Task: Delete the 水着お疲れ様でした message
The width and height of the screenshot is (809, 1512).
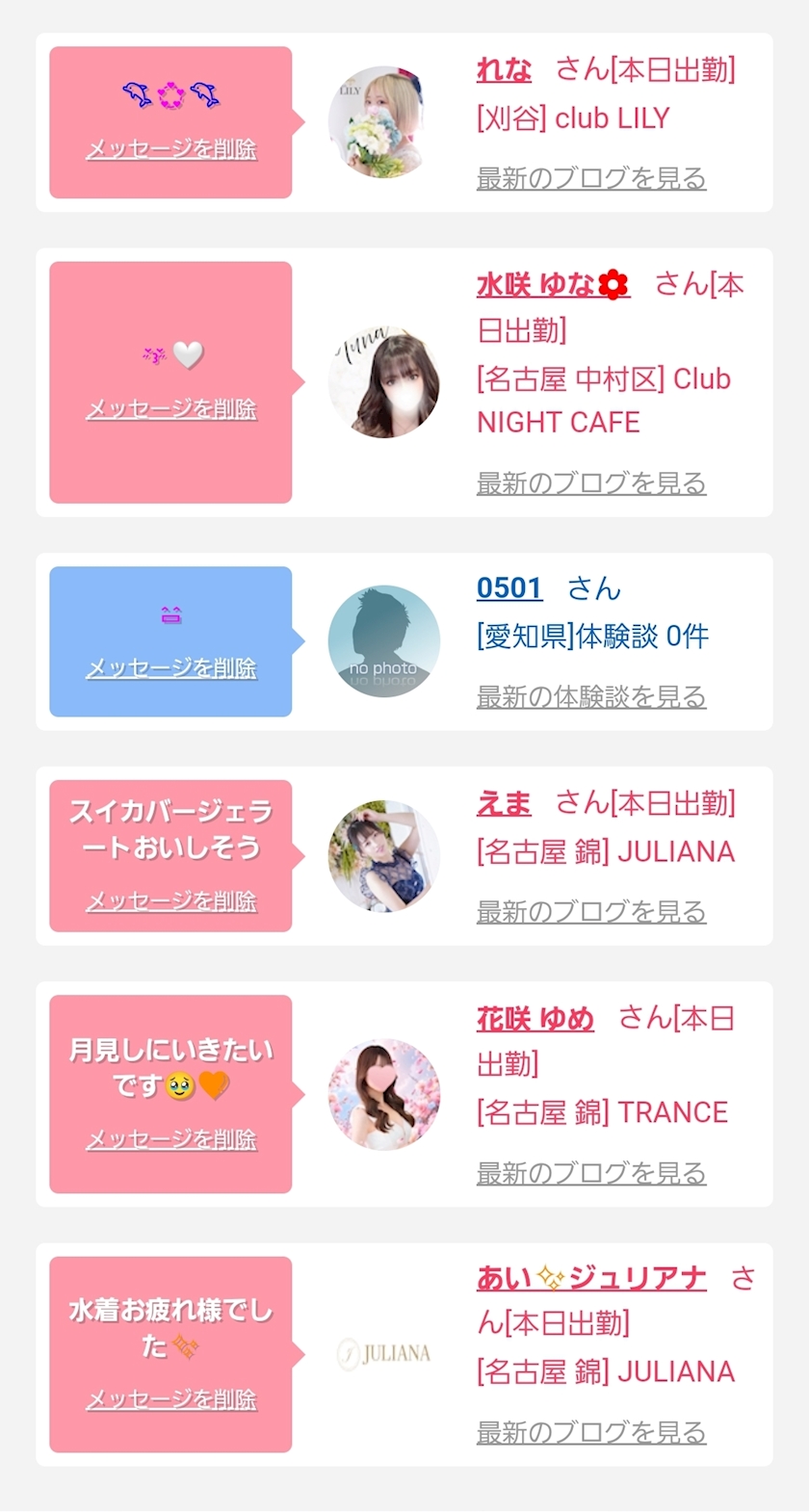Action: pyautogui.click(x=171, y=1399)
